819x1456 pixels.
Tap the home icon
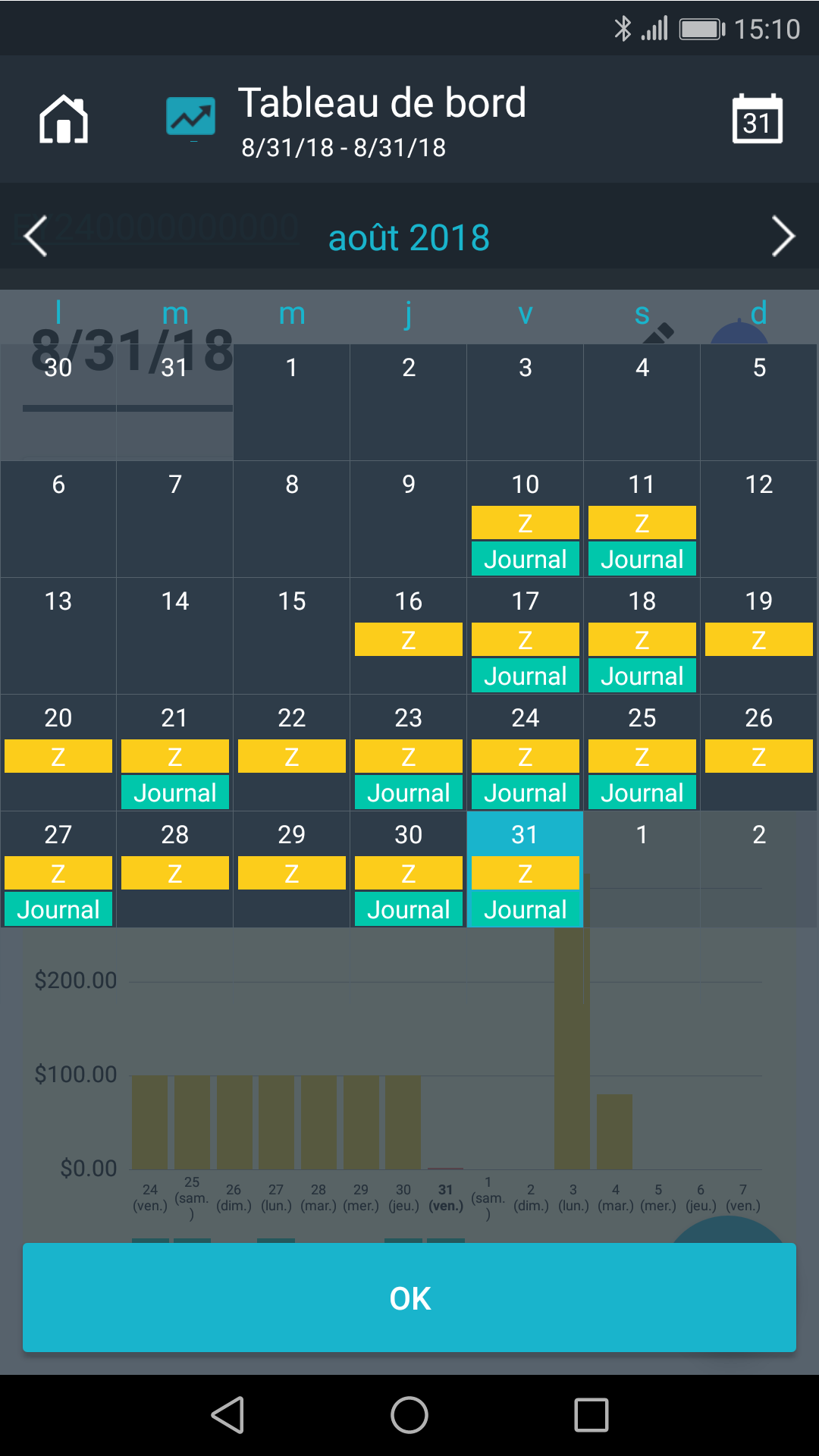pos(64,120)
